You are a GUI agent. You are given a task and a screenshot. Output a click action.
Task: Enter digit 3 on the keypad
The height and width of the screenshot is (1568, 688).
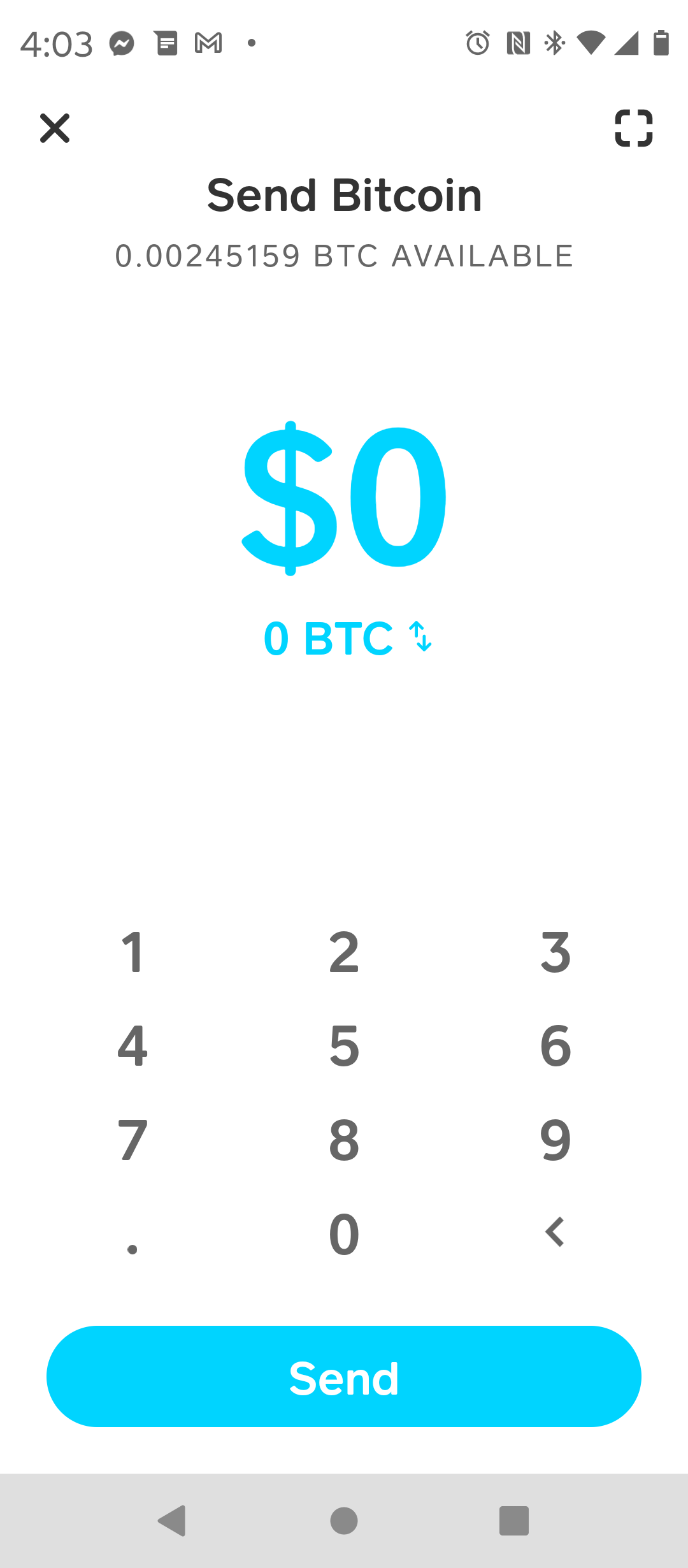click(555, 952)
